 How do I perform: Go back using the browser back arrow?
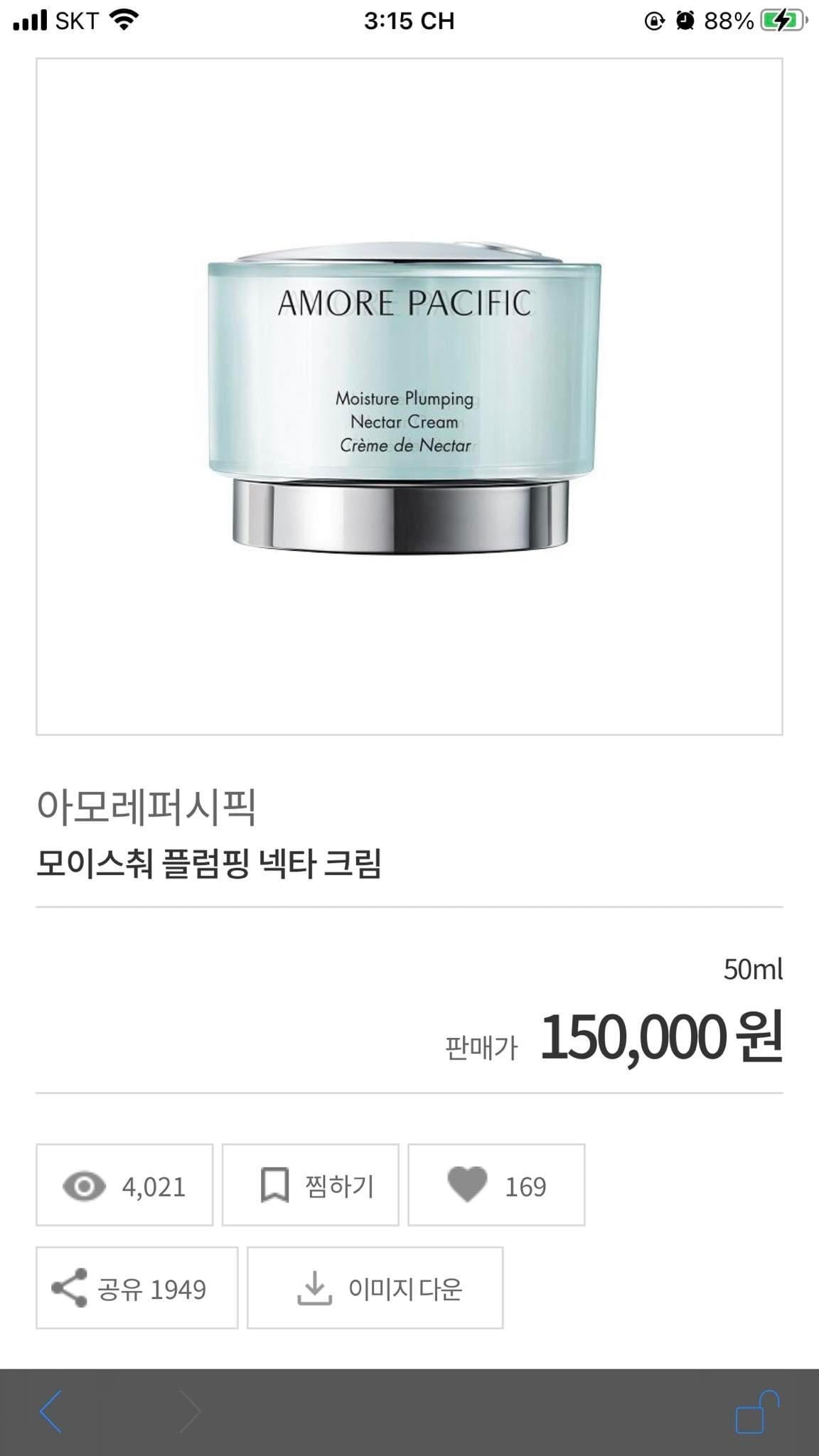point(51,1411)
